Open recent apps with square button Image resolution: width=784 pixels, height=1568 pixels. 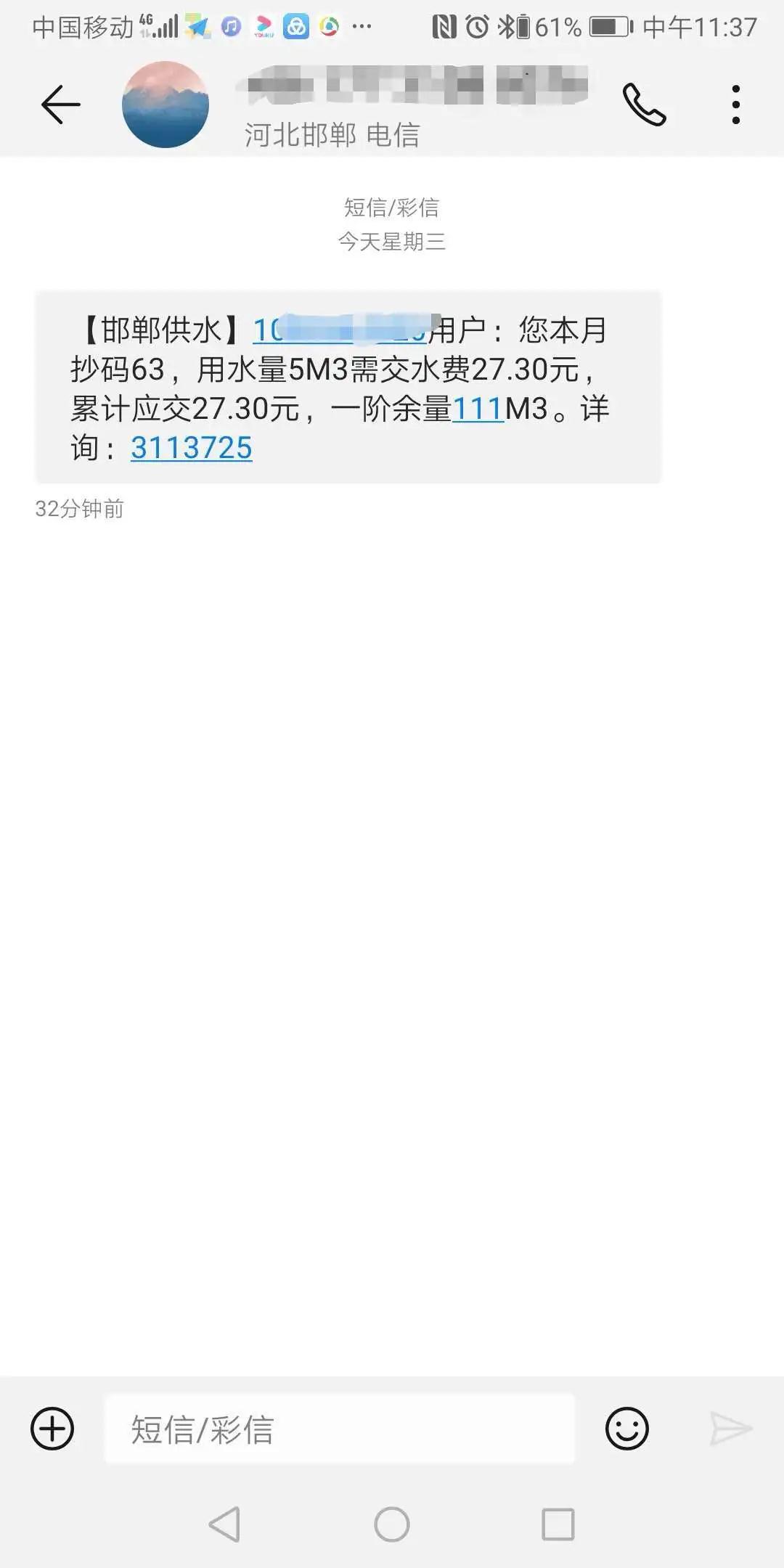coord(558,1524)
